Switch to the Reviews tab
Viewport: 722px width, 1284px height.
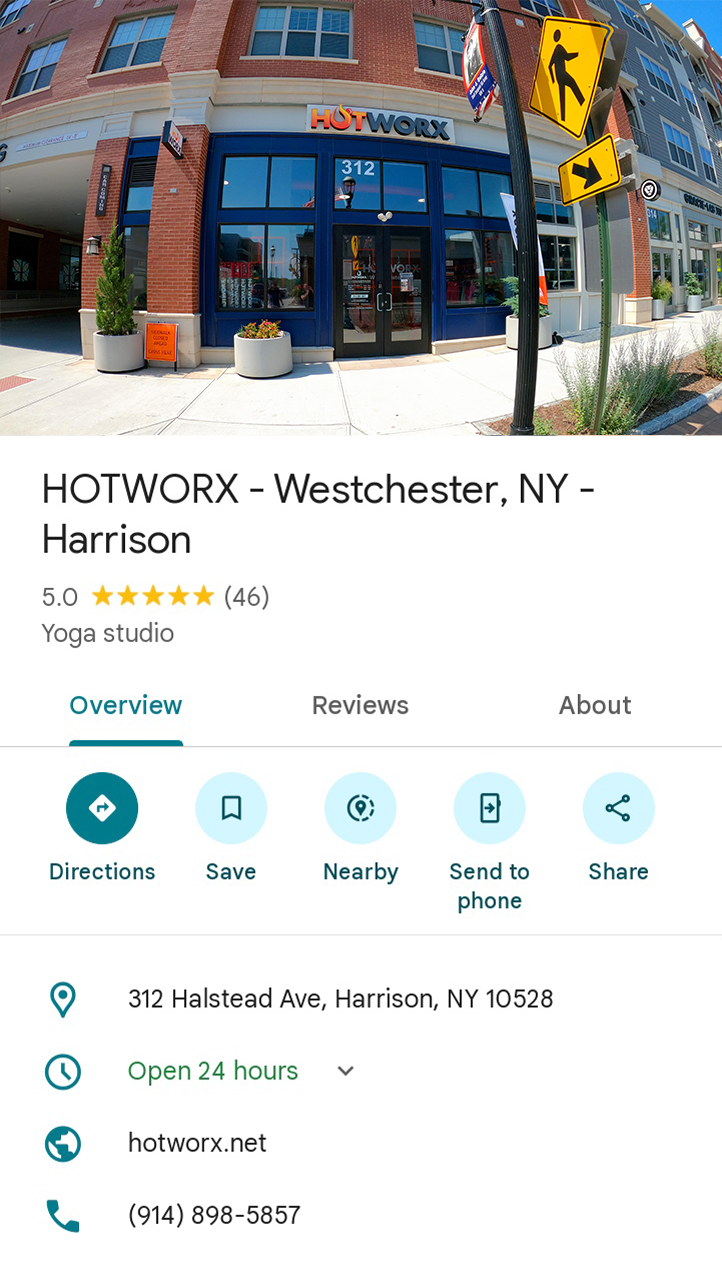[x=360, y=705]
